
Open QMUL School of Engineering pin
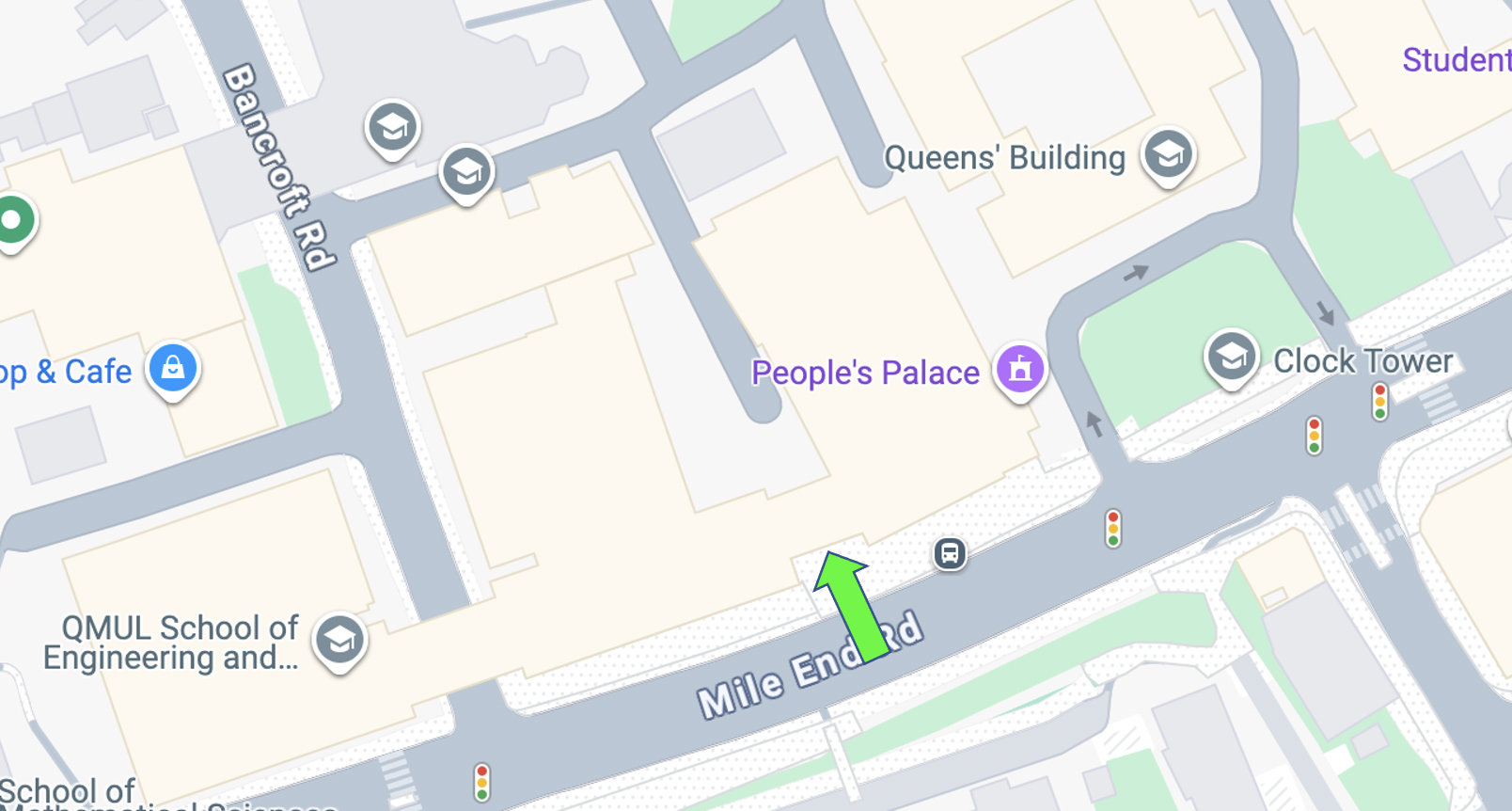coord(339,640)
